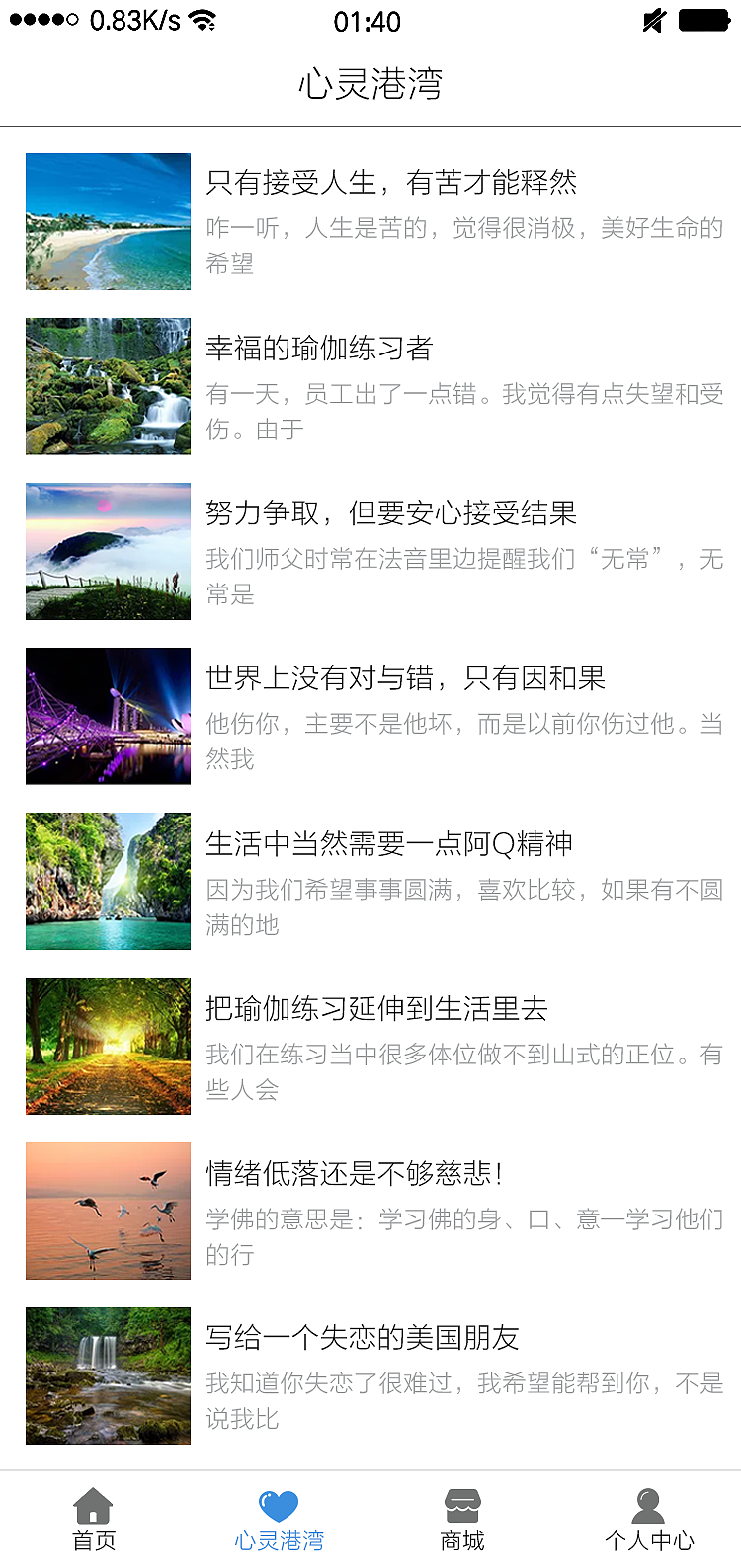Open the 写给一个失恋的美国朋友 article
Screen dimensions: 741x1568
pyautogui.click(x=366, y=1338)
